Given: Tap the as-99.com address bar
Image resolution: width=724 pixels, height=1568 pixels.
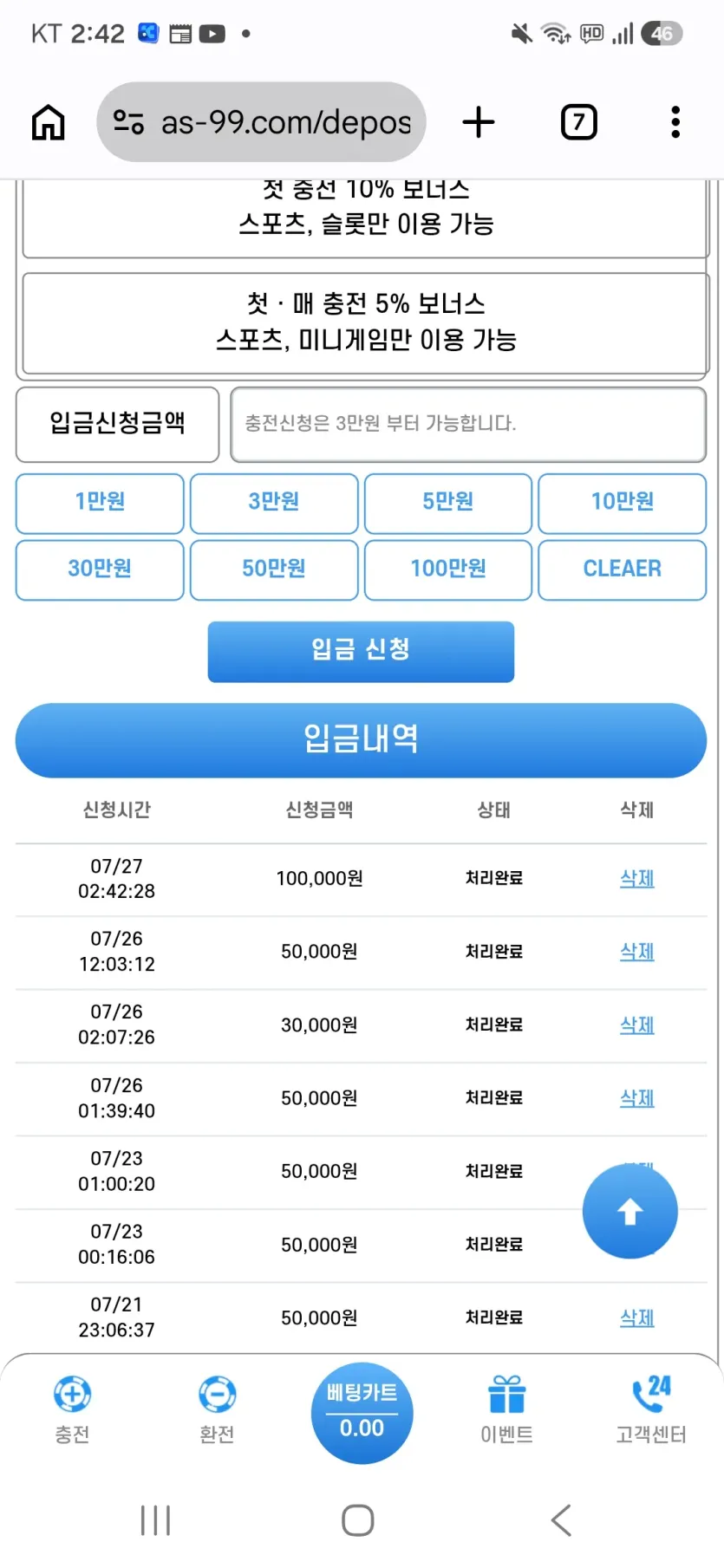Looking at the screenshot, I should [x=261, y=122].
